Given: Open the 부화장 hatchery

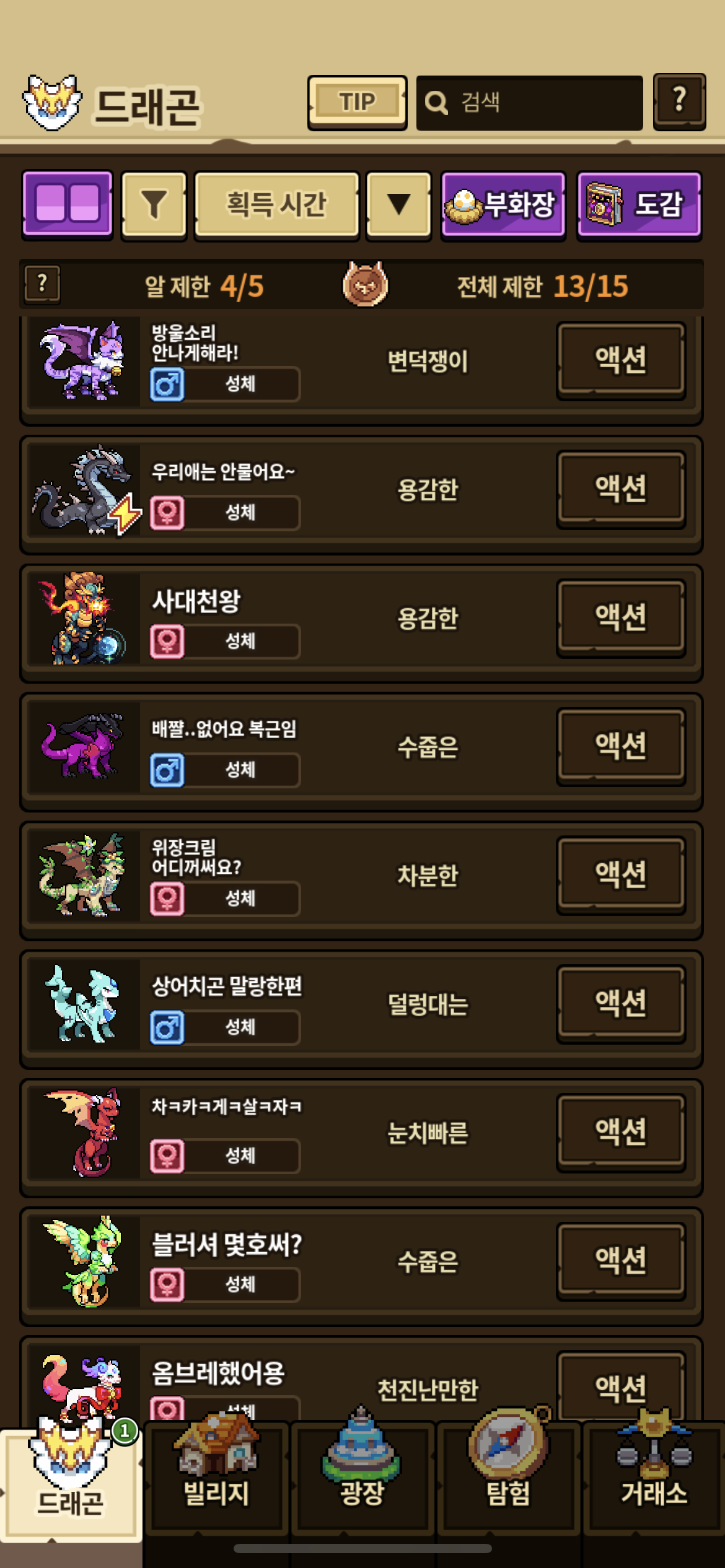Looking at the screenshot, I should pos(503,205).
